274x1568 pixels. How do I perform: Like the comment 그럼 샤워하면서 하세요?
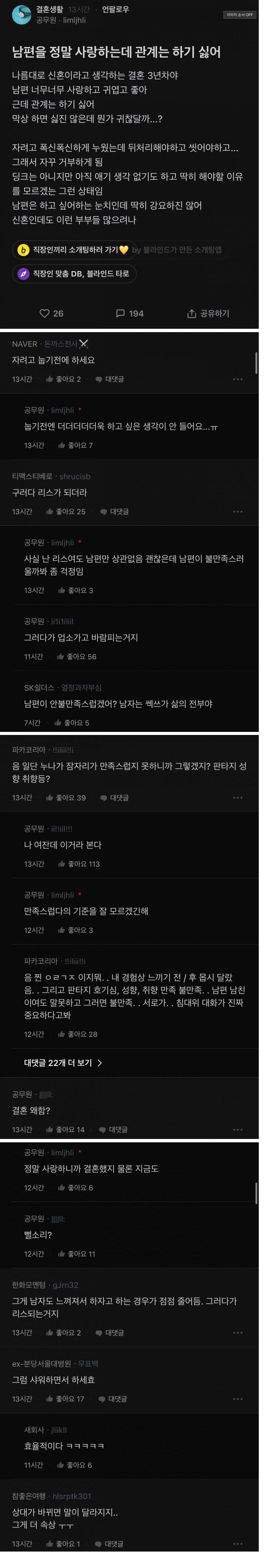65,1399
